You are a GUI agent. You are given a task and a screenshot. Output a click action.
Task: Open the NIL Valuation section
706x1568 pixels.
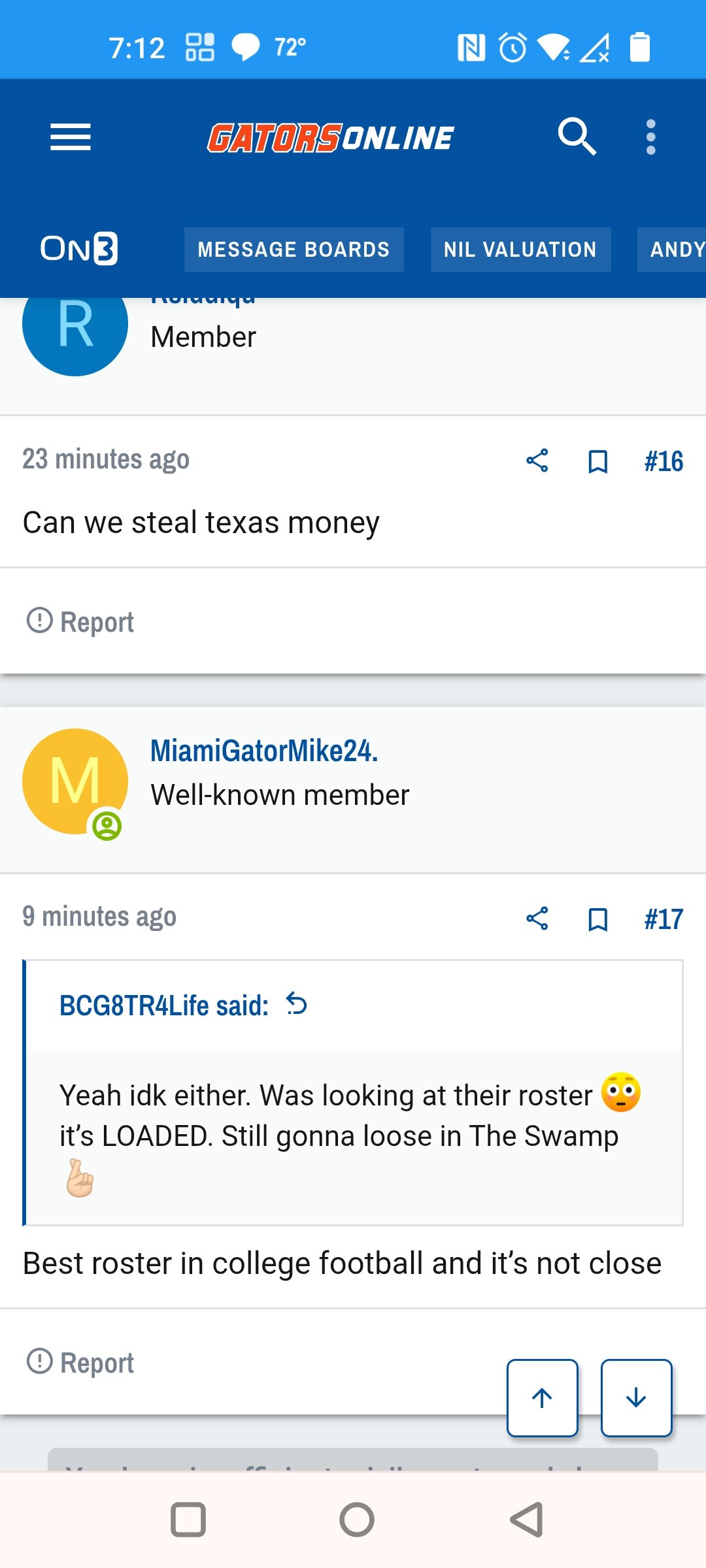(520, 250)
